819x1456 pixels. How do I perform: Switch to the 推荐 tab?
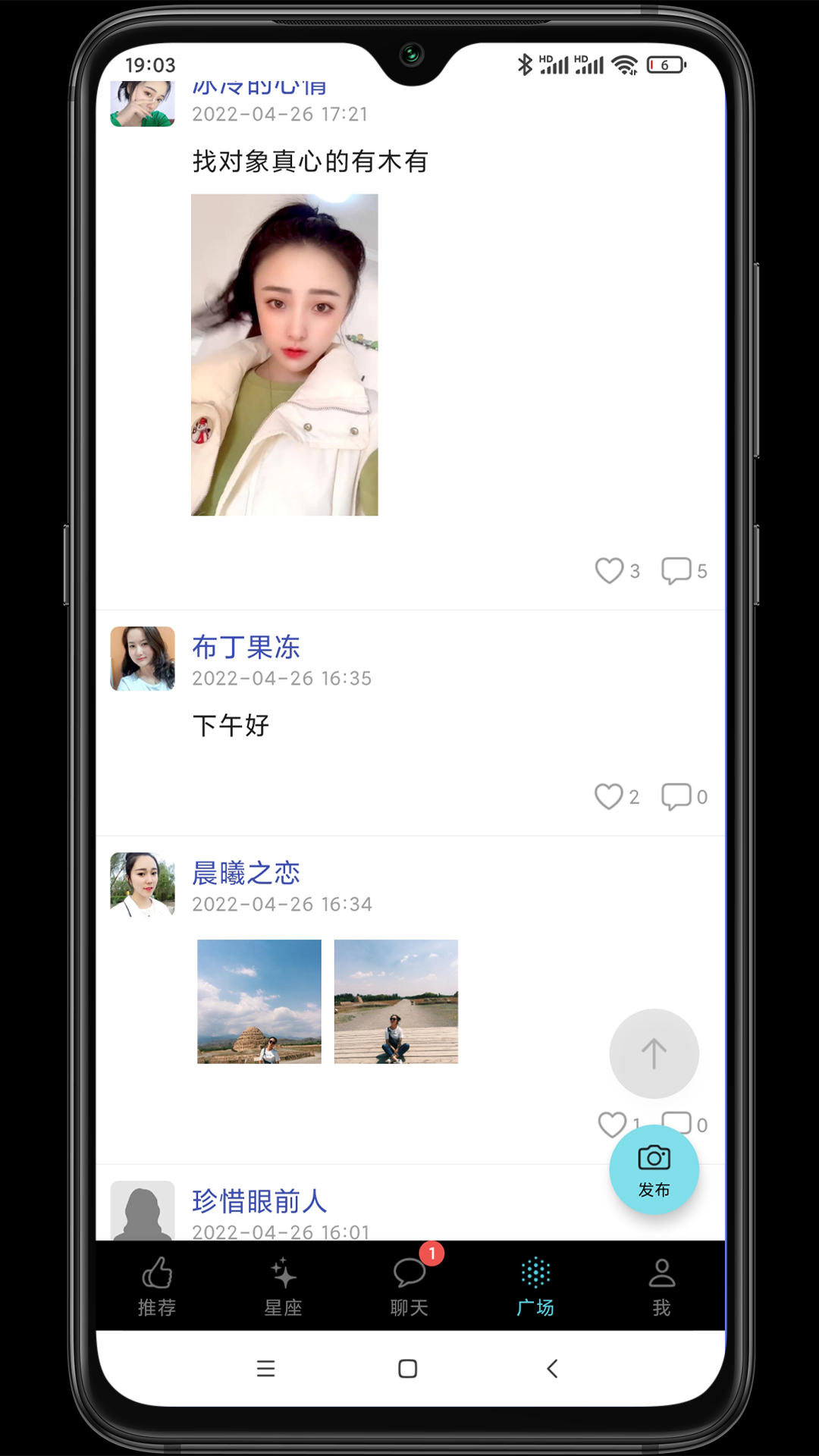click(x=157, y=1286)
